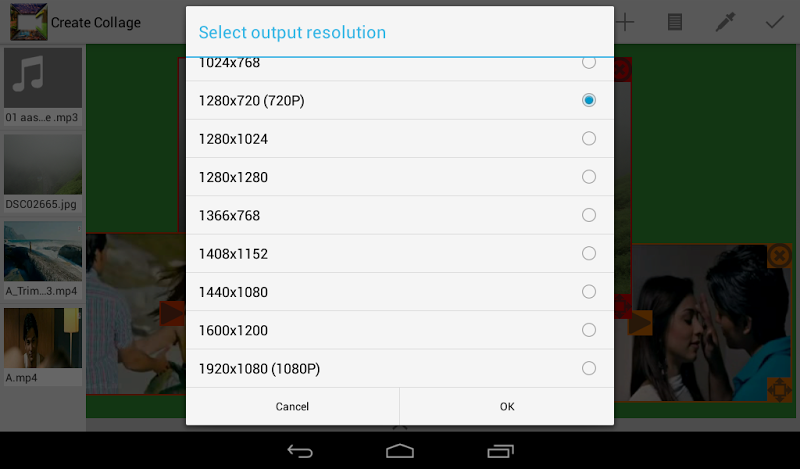Choose 1280x720 (720P) resolution
800x469 pixels.
(x=400, y=101)
